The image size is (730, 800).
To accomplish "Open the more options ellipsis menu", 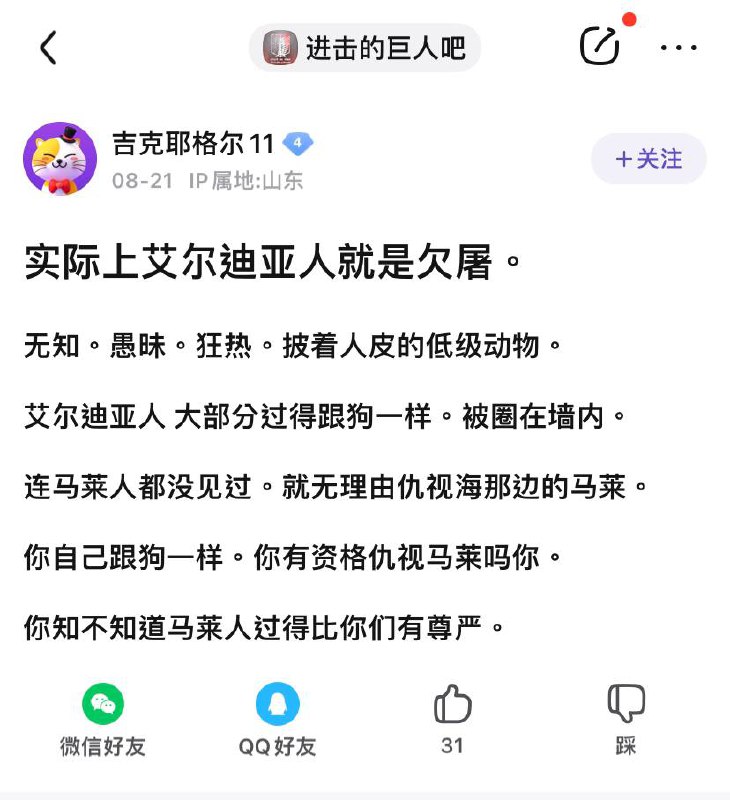I will click(x=680, y=46).
